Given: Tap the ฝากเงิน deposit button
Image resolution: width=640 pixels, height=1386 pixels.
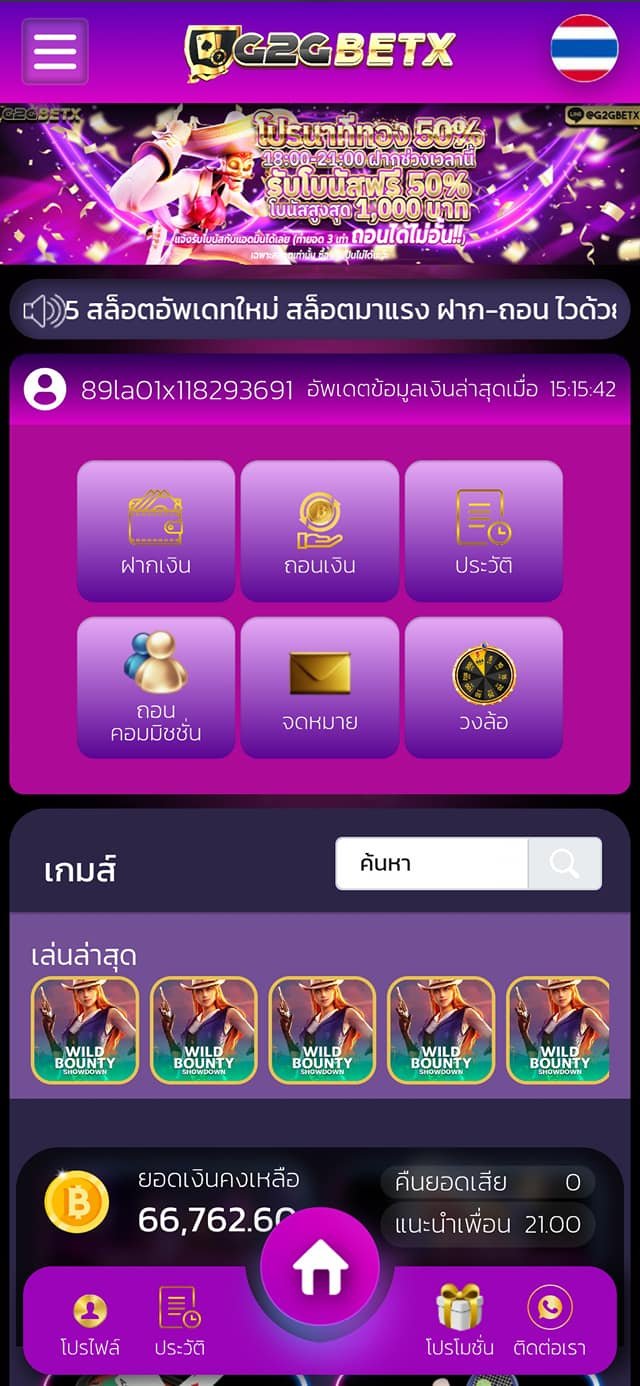Looking at the screenshot, I should (156, 530).
